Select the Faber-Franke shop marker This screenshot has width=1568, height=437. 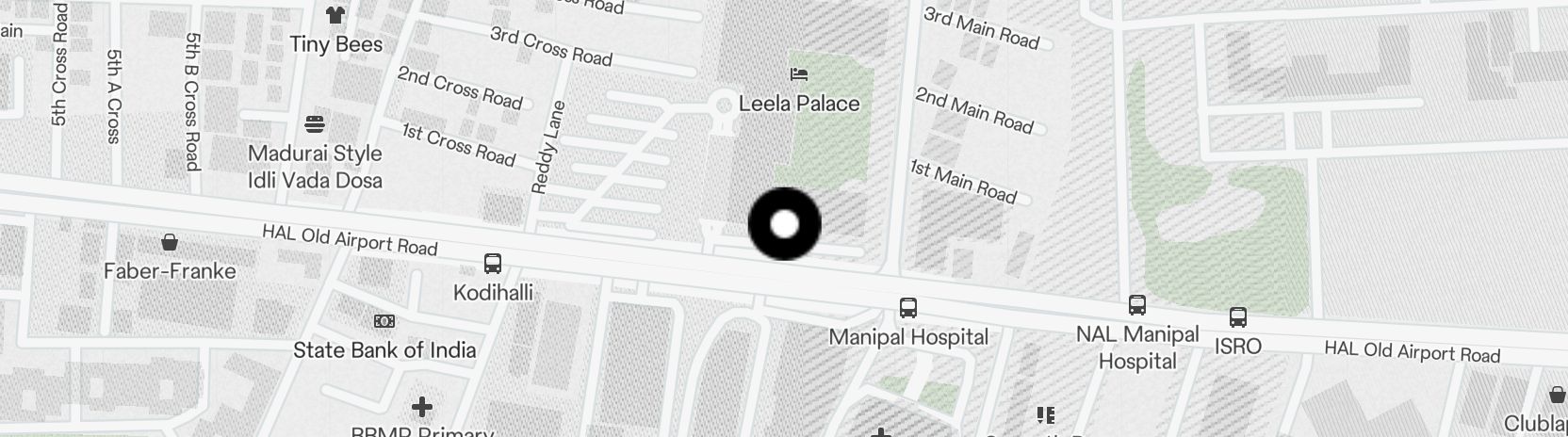170,243
